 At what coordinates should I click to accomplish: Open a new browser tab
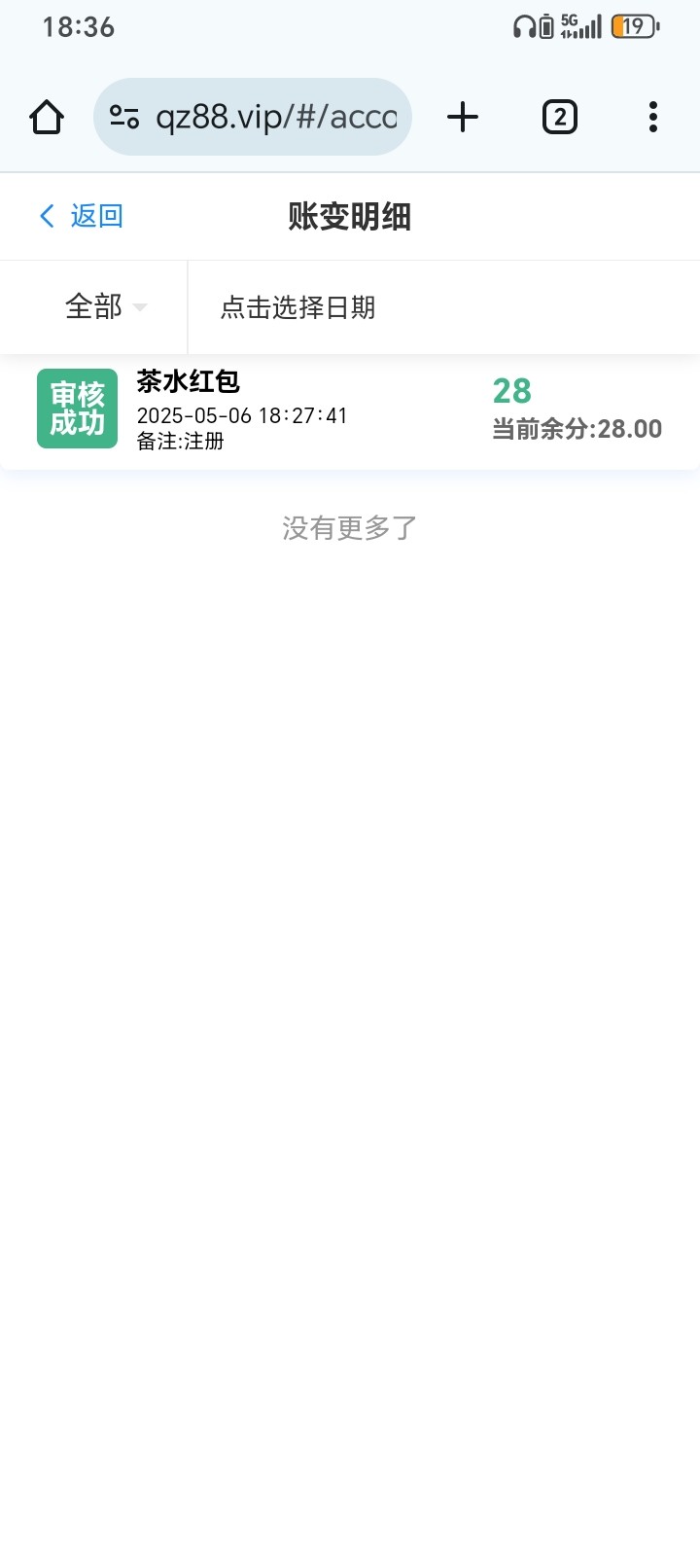pos(463,118)
